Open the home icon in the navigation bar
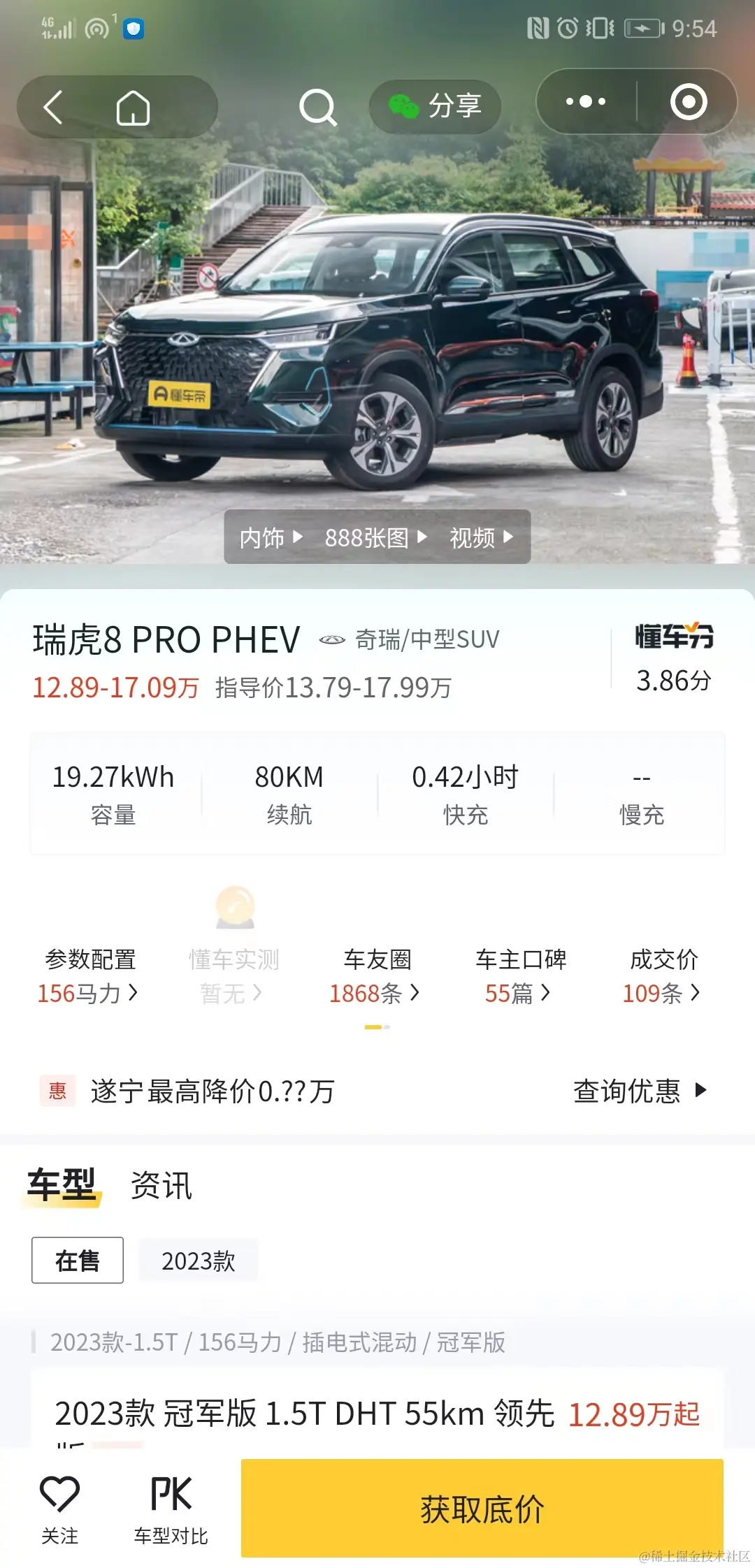Image resolution: width=755 pixels, height=1568 pixels. point(133,106)
